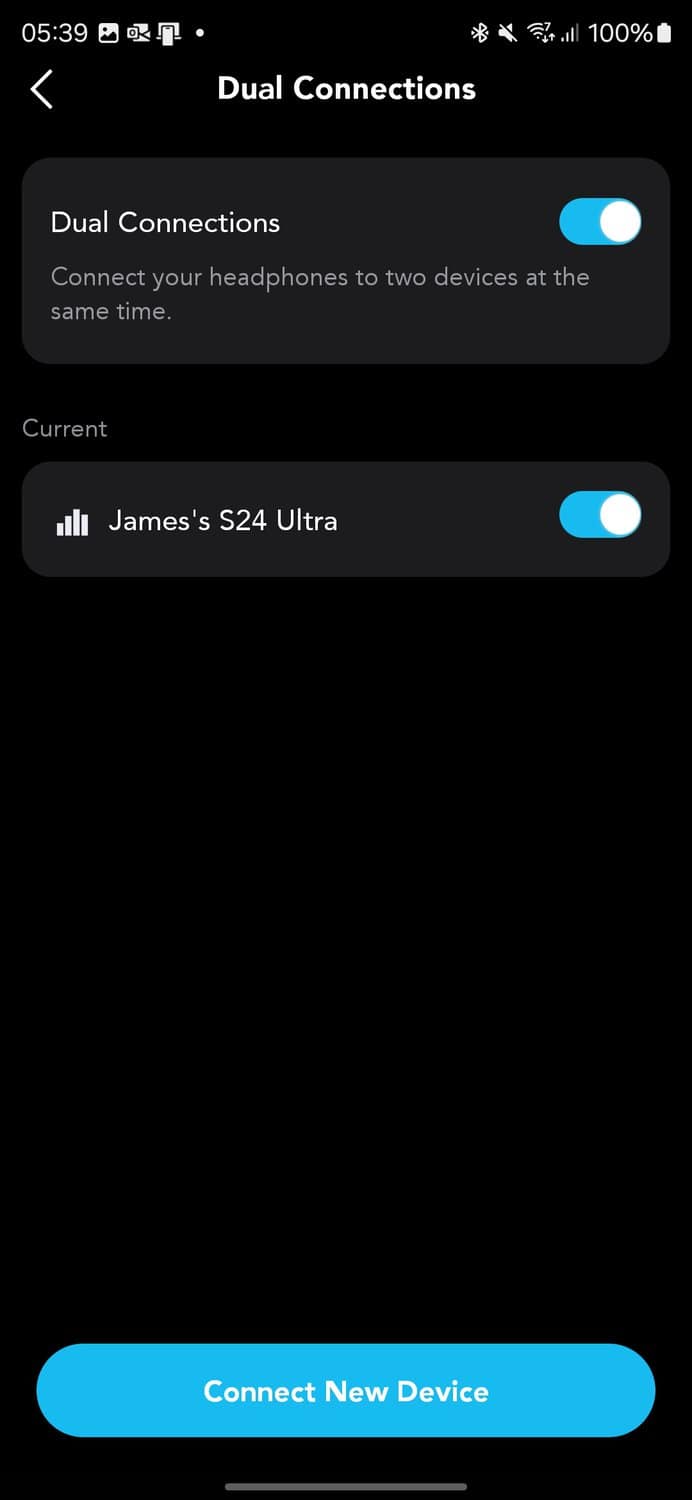
Task: Disable James's S24 Ultra connection
Action: [599, 516]
